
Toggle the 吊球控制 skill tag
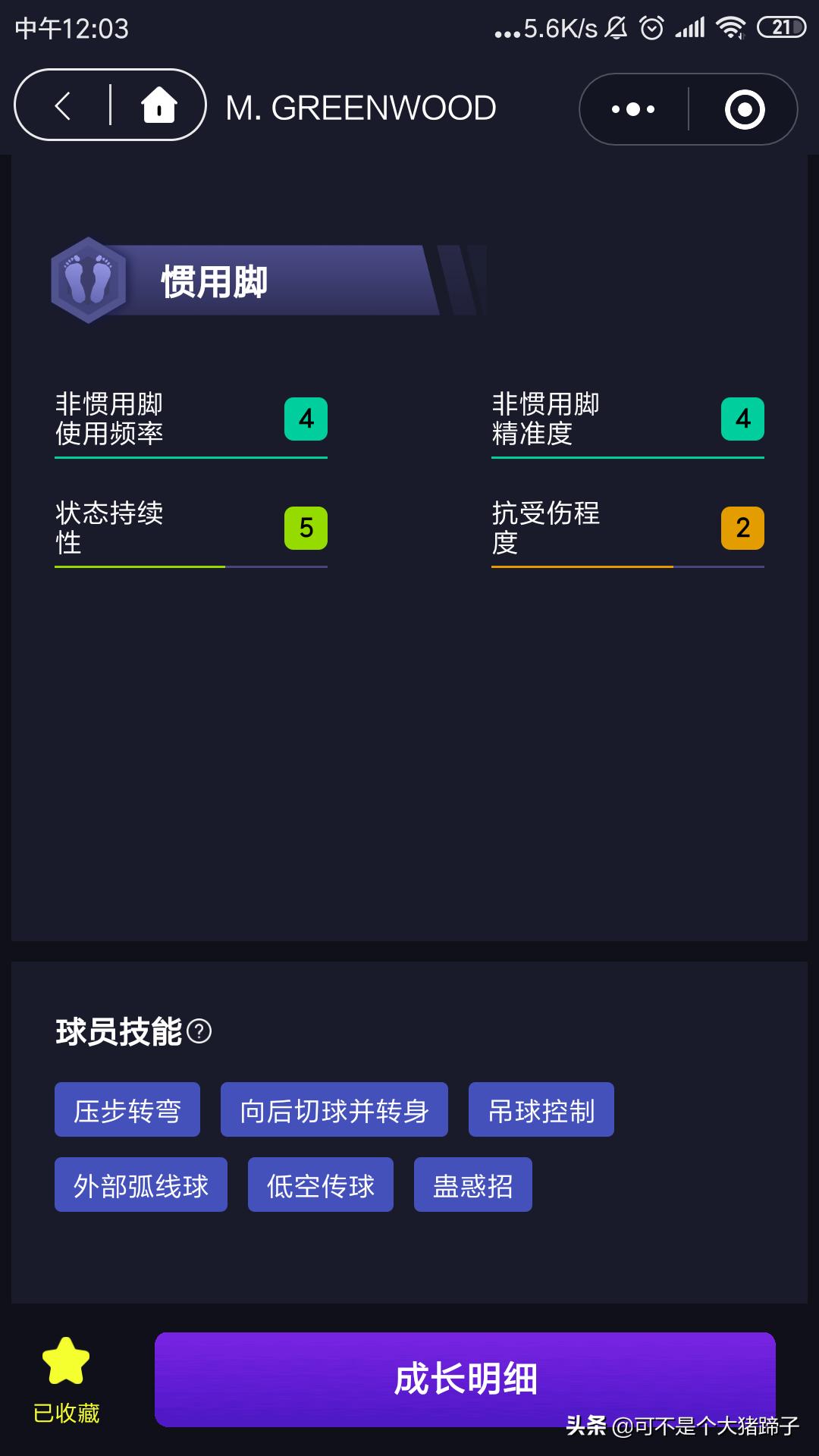pyautogui.click(x=541, y=1109)
